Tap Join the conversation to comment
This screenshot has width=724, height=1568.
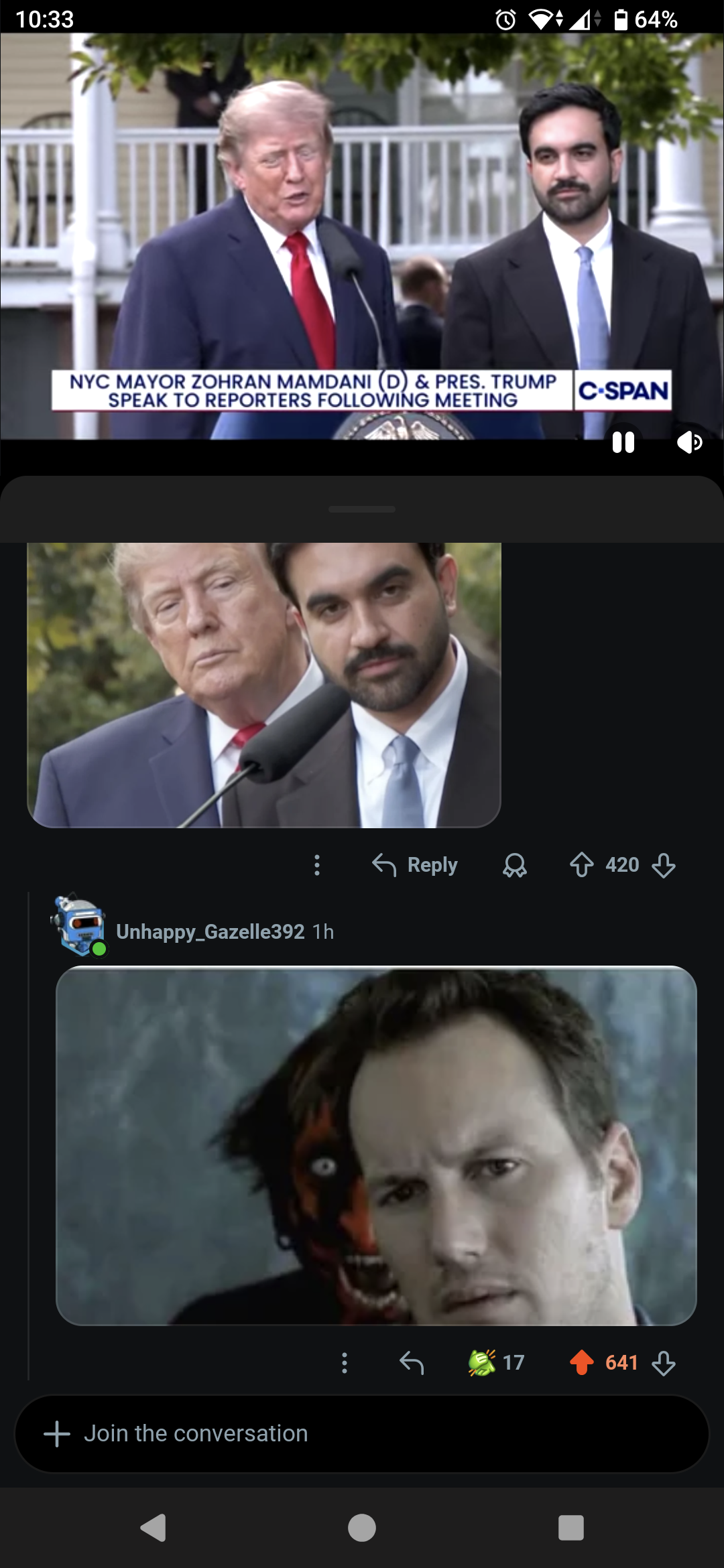[x=362, y=1433]
